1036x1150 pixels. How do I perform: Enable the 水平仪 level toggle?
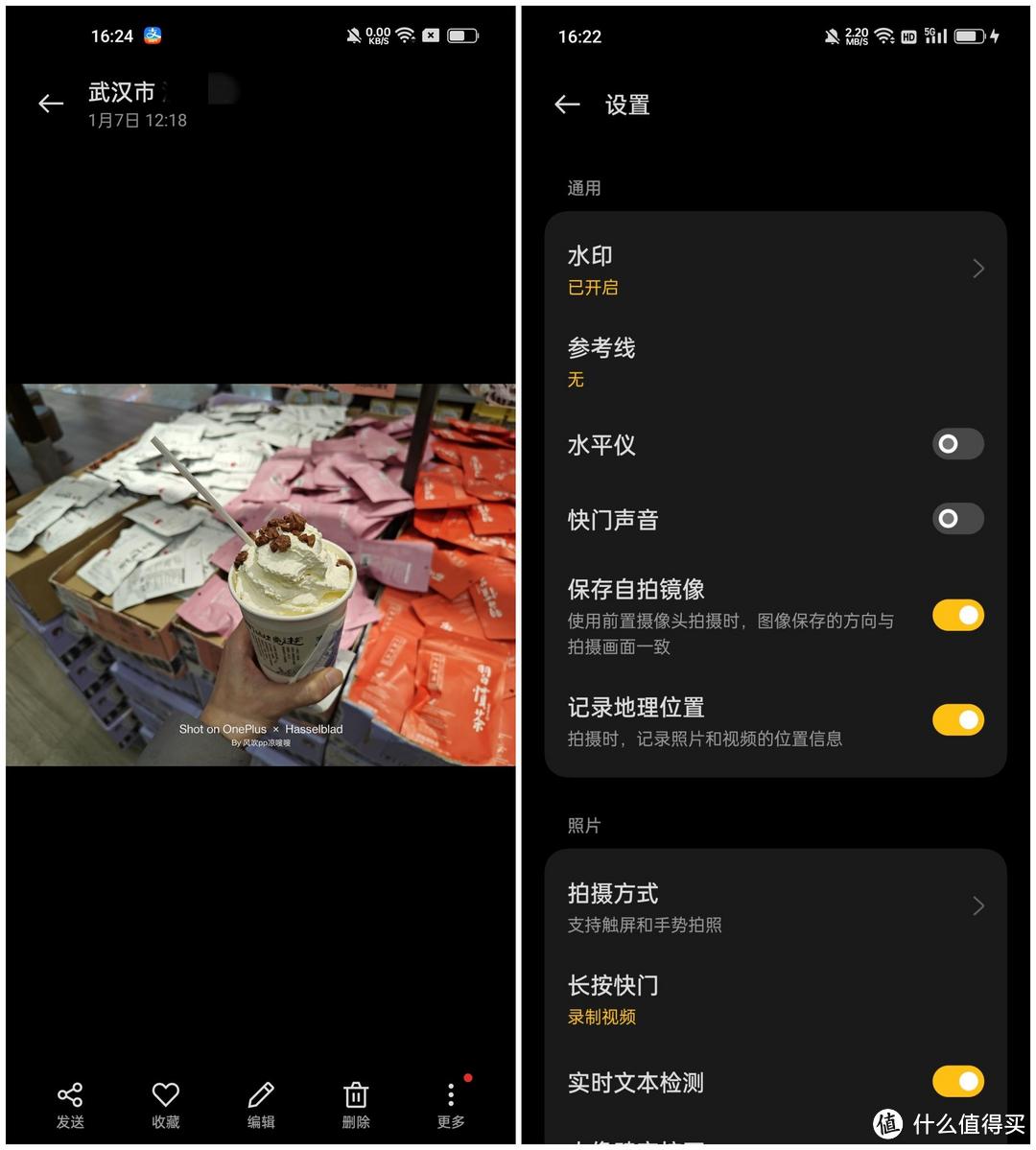tap(956, 444)
